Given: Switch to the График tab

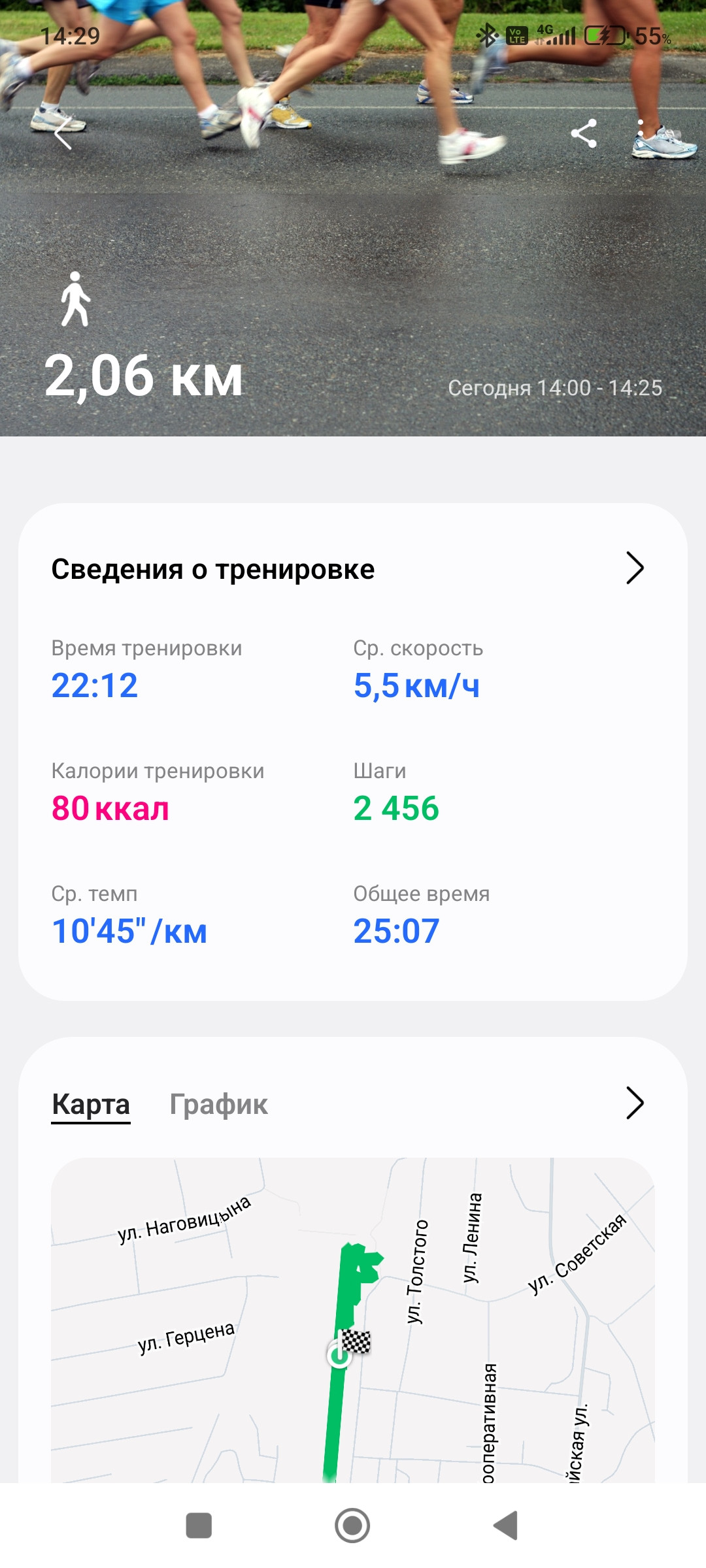Looking at the screenshot, I should coord(218,1104).
